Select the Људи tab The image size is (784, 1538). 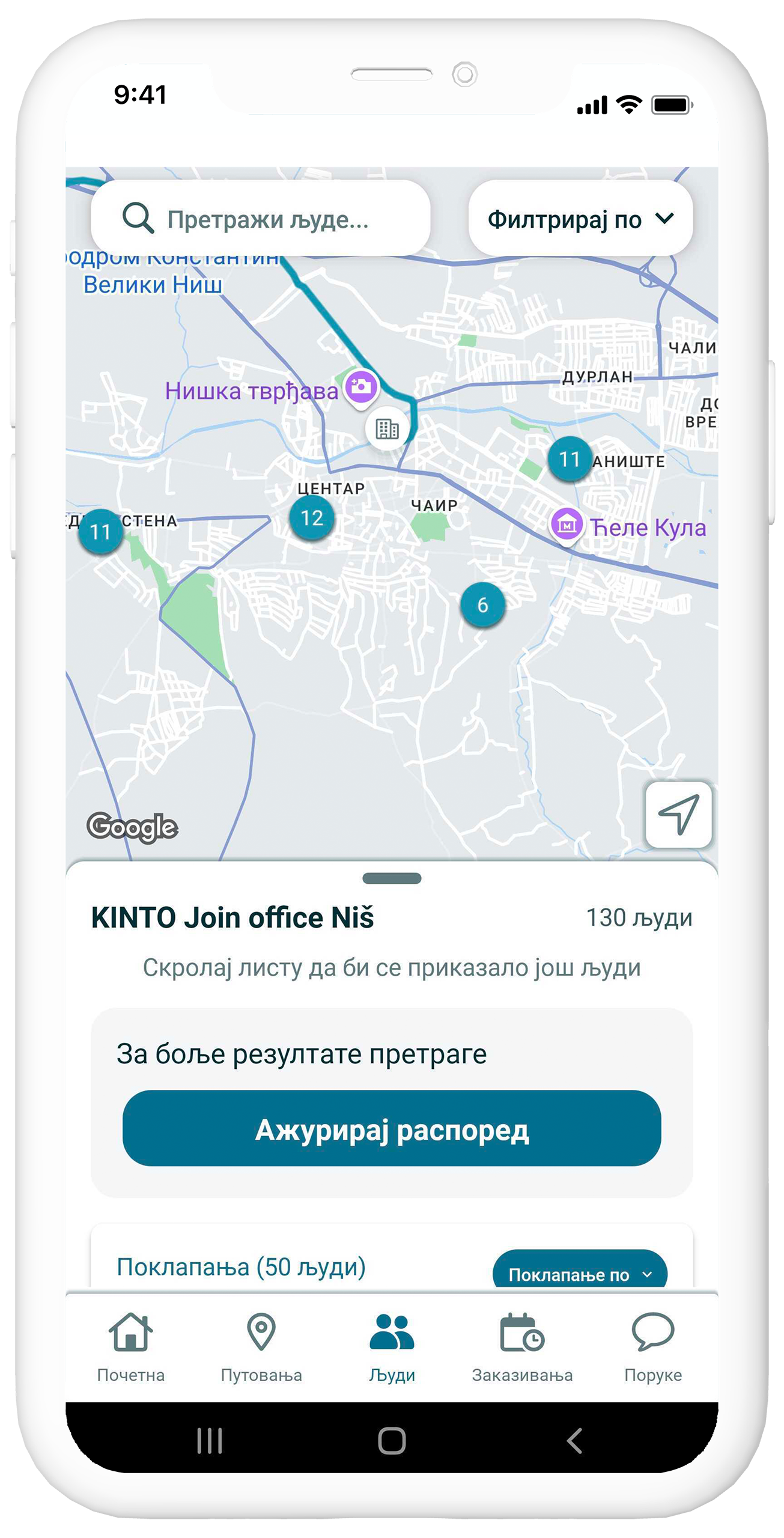tap(392, 1346)
